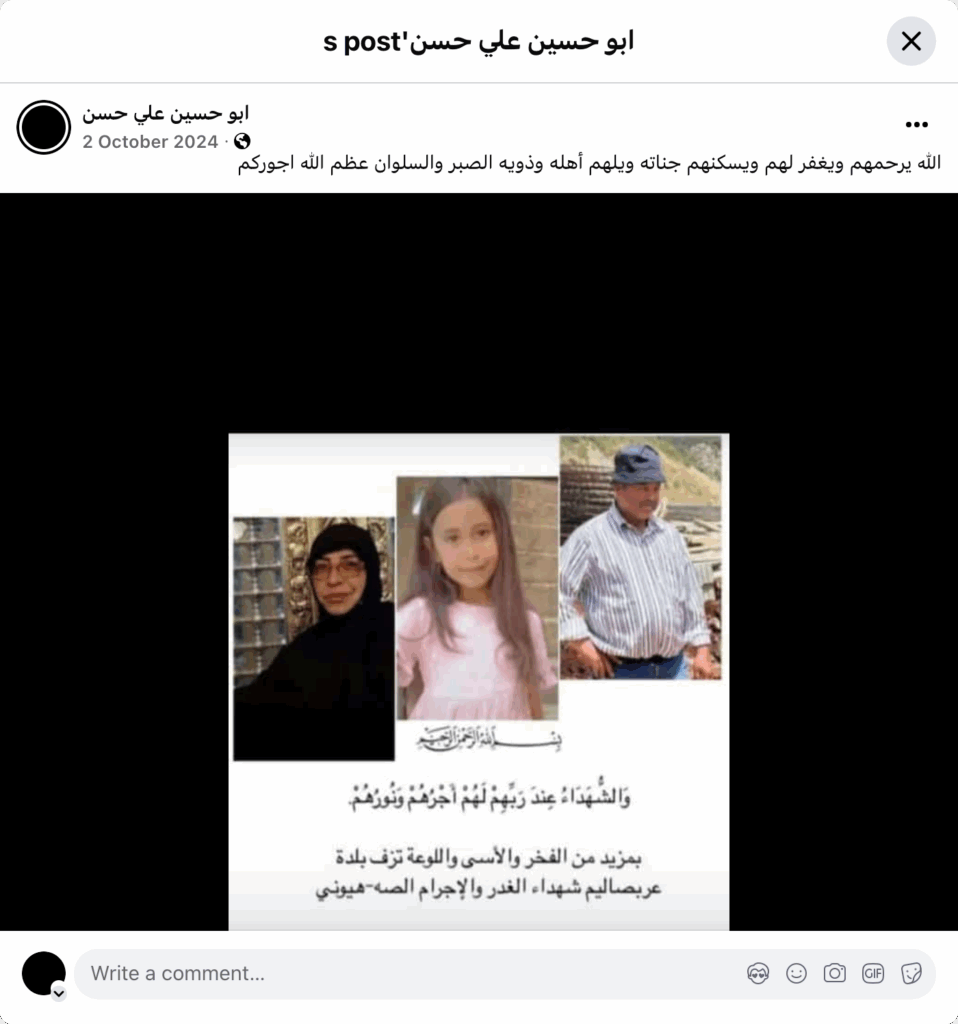Open the sticker picker for the comment
958x1024 pixels.
(x=911, y=973)
